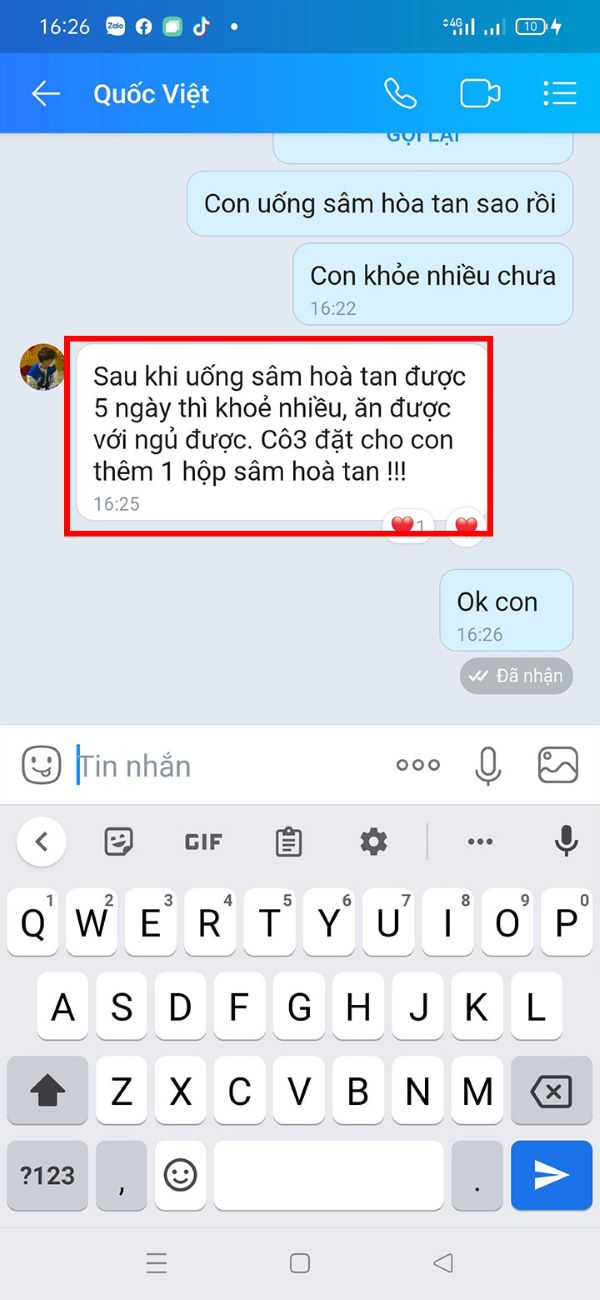Open Quốc Việt's profile avatar

tap(42, 367)
